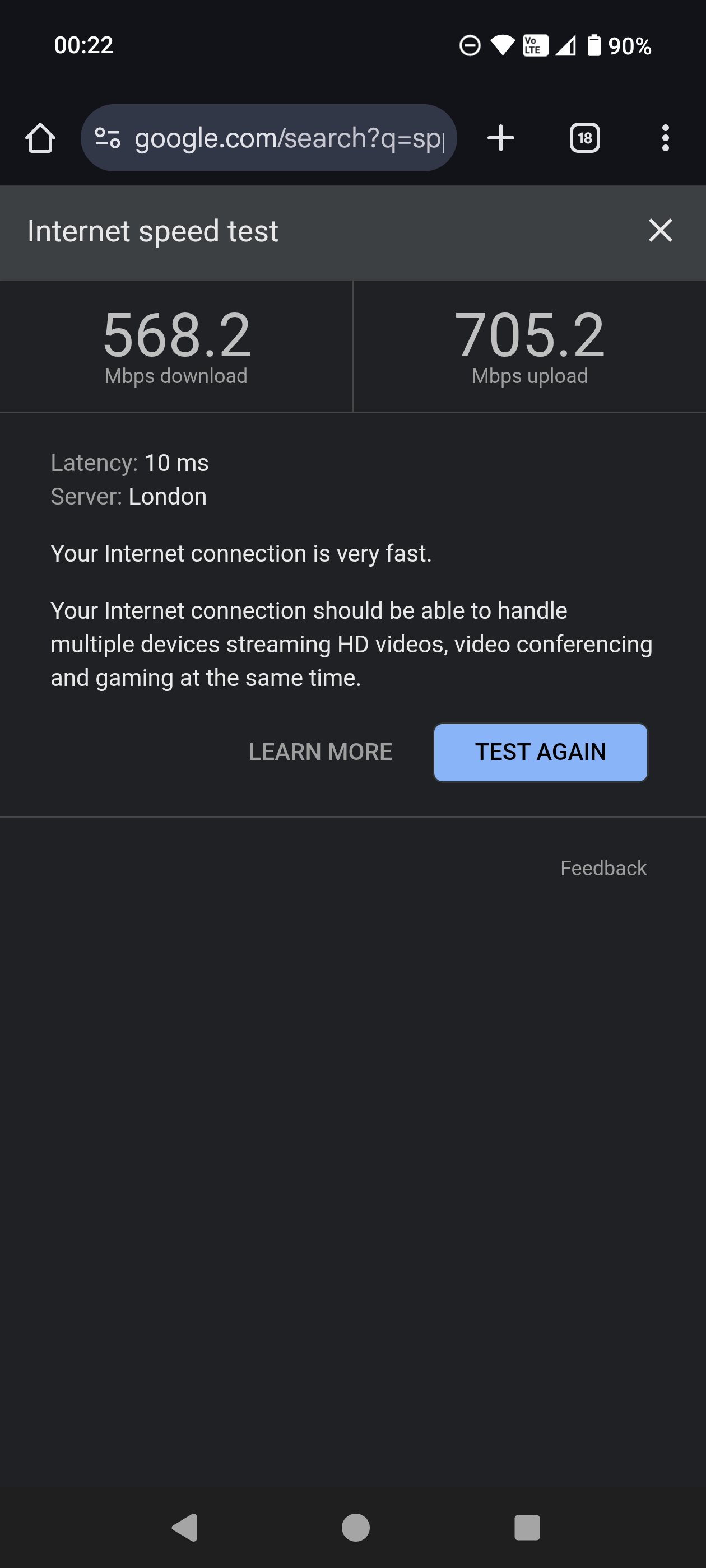Tap the google.com address bar

click(289, 138)
